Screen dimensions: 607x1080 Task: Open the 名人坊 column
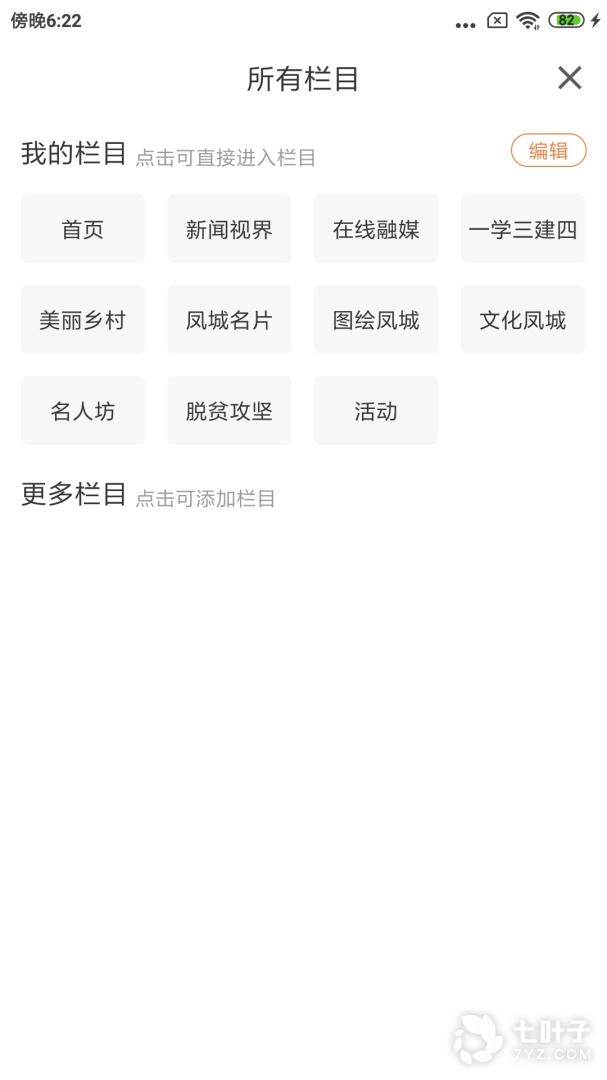[x=83, y=411]
